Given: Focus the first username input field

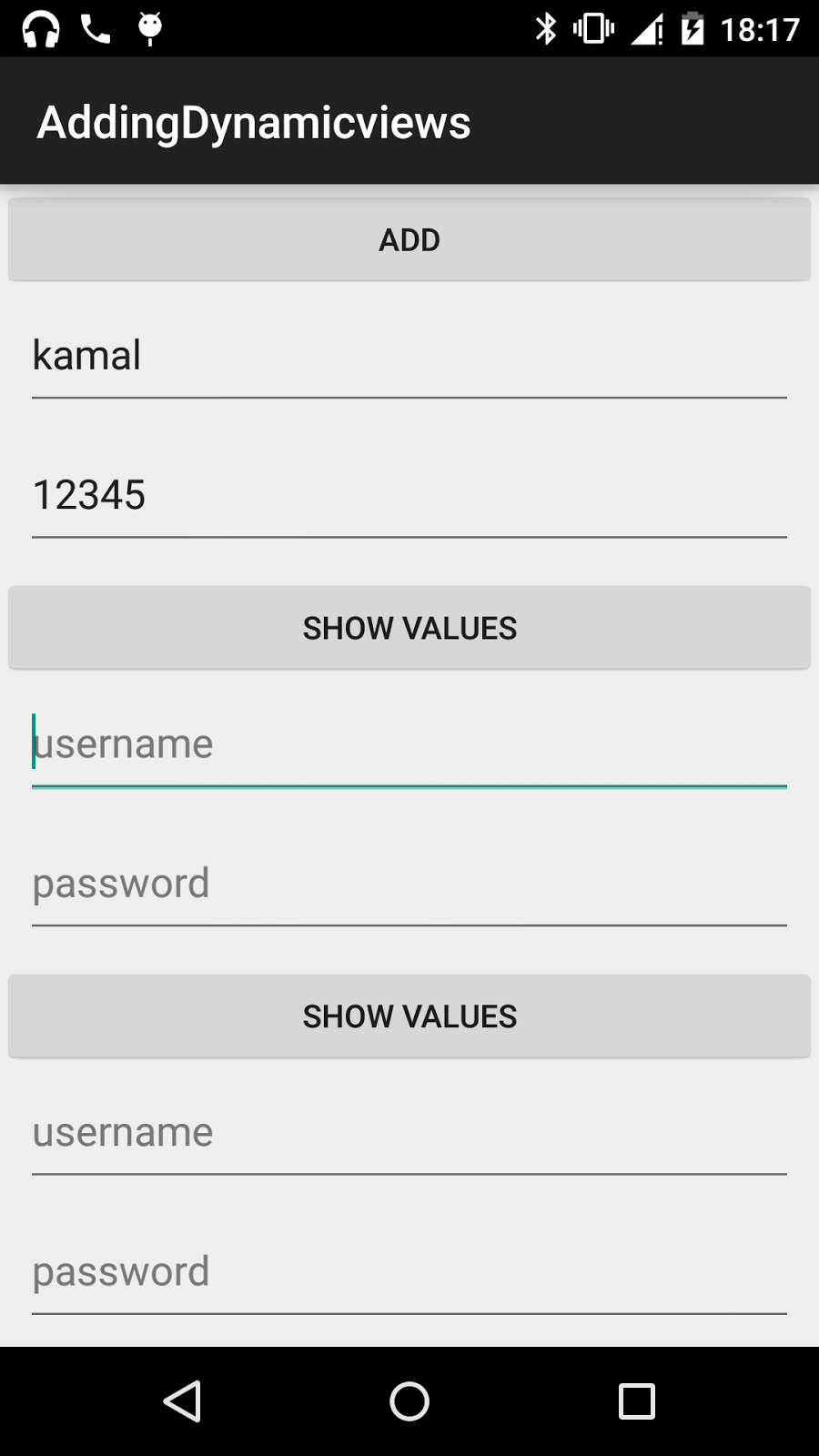Looking at the screenshot, I should coord(409,743).
